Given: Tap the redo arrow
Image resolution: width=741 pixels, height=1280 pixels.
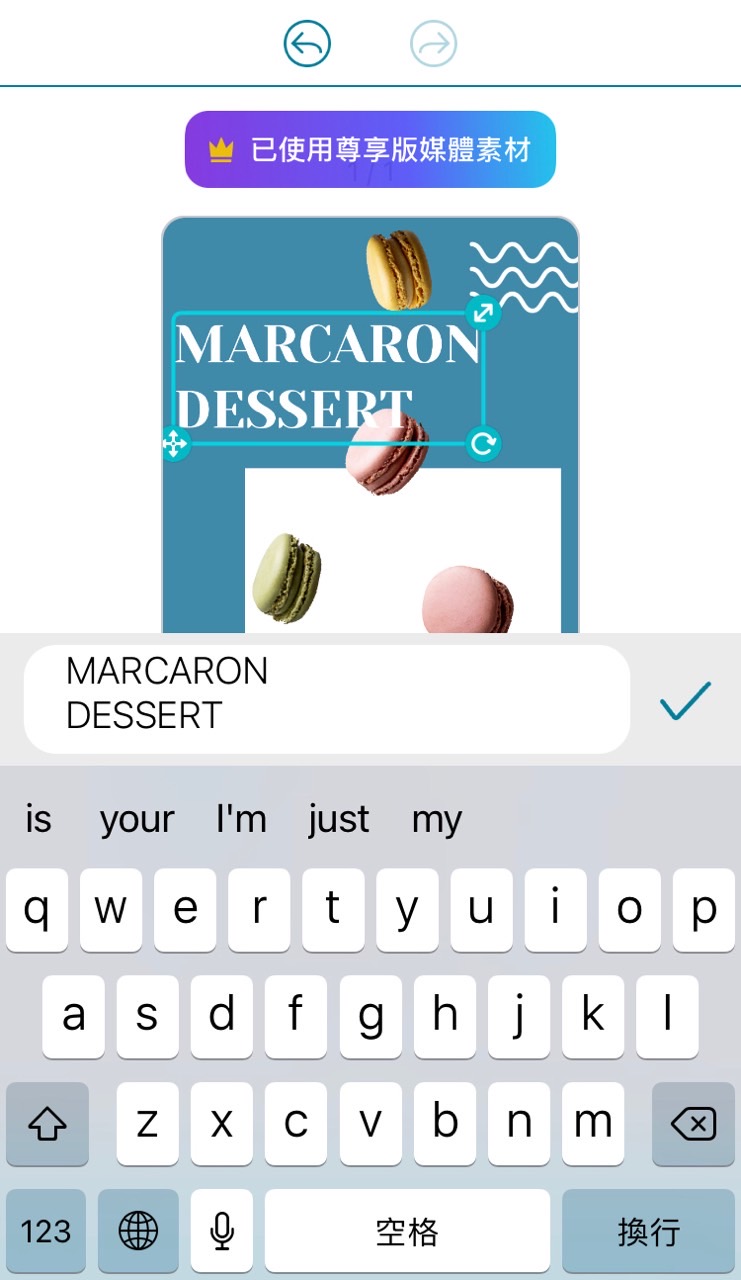Looking at the screenshot, I should [433, 44].
